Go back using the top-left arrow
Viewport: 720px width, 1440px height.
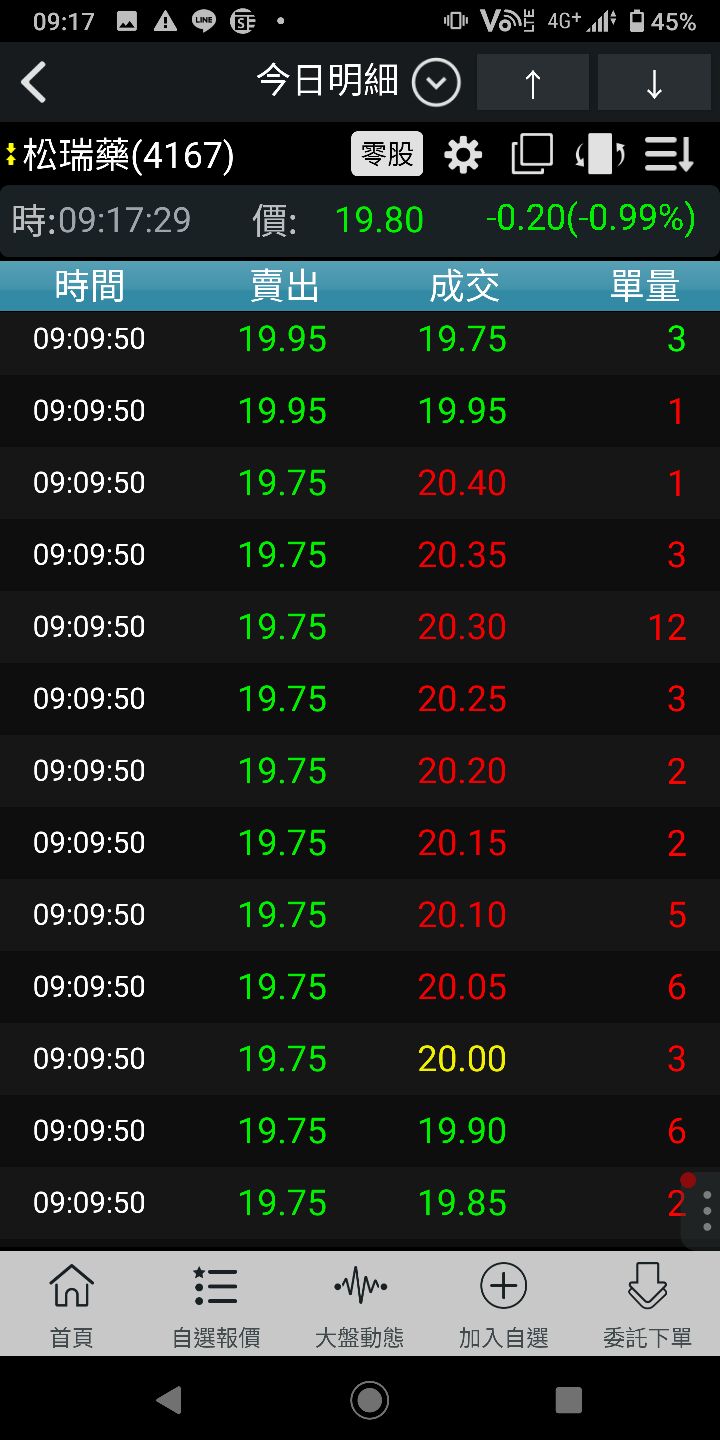[34, 82]
